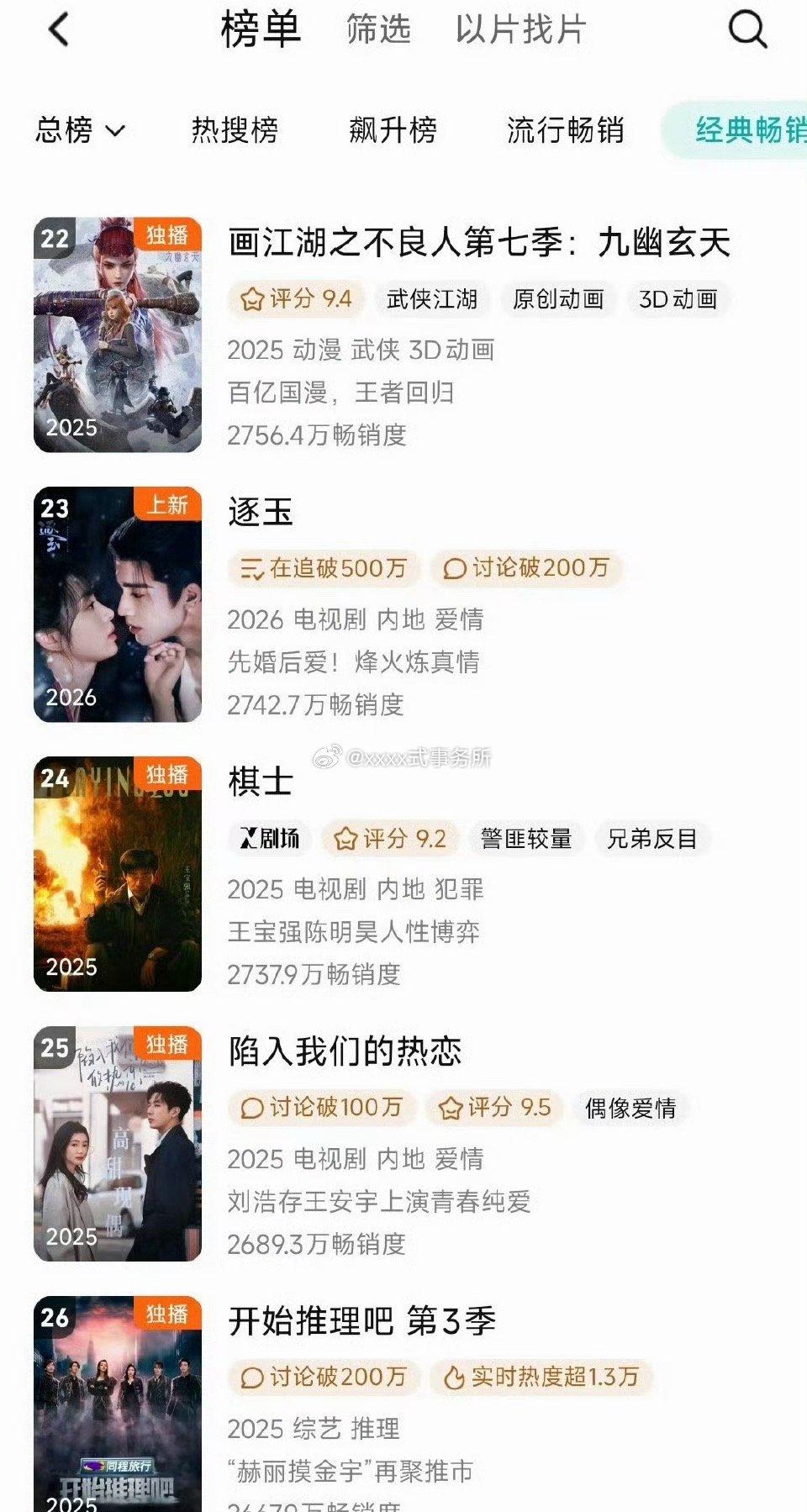807x1512 pixels.
Task: Open the drama titled 棋士
Action: 259,782
